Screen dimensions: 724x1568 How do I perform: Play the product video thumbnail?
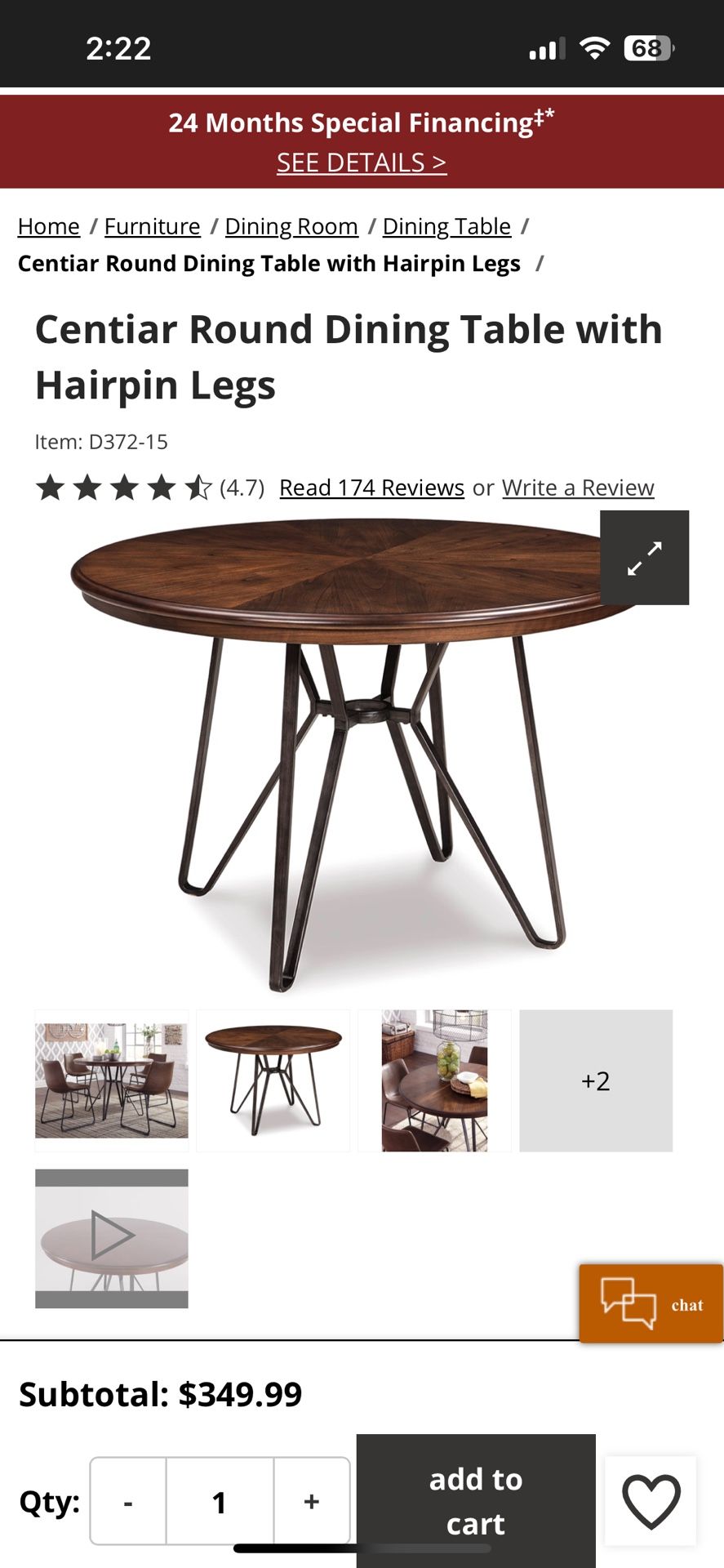112,1237
